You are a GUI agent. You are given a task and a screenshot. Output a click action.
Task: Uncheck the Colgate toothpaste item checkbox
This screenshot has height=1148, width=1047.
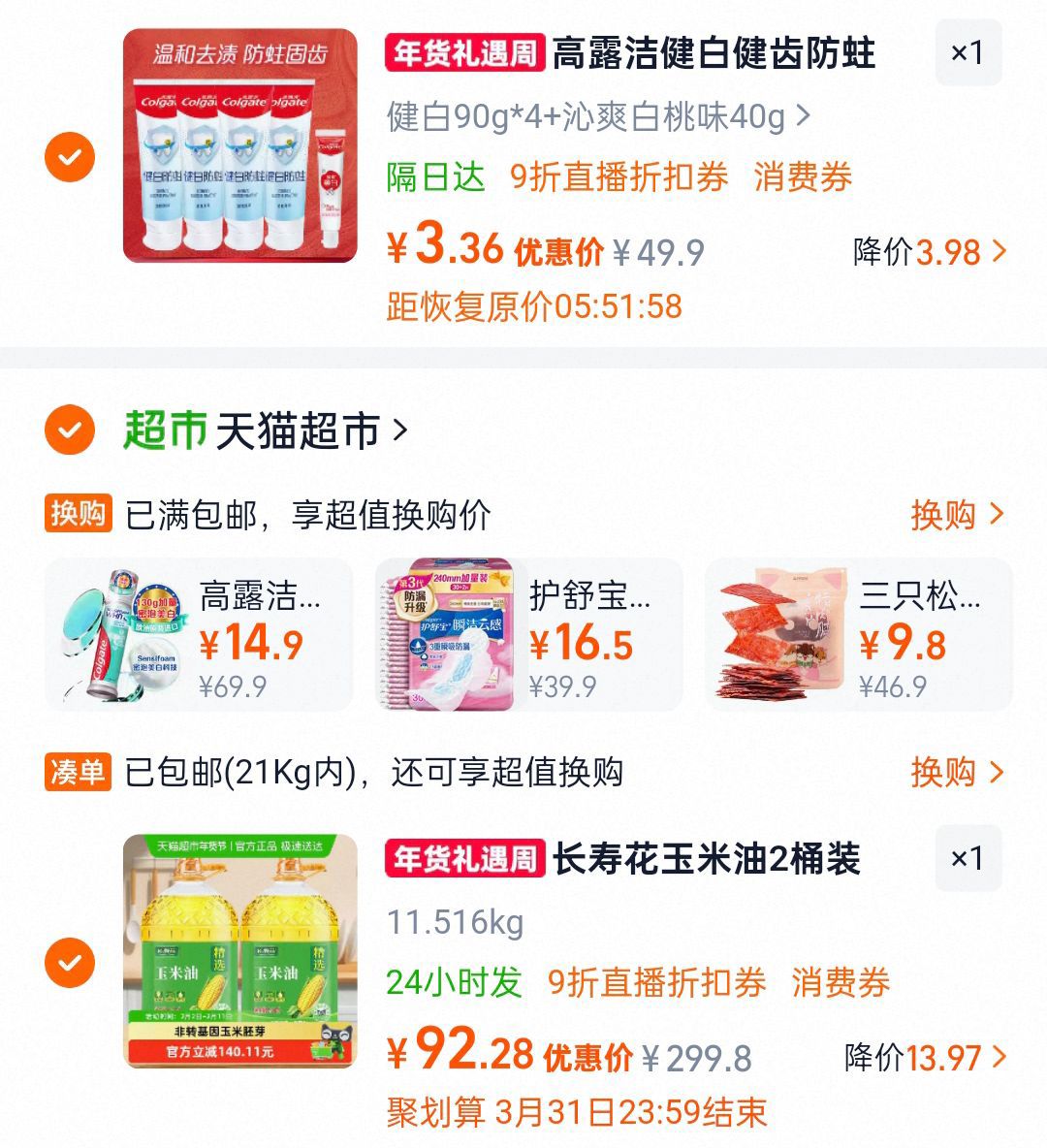[x=70, y=157]
